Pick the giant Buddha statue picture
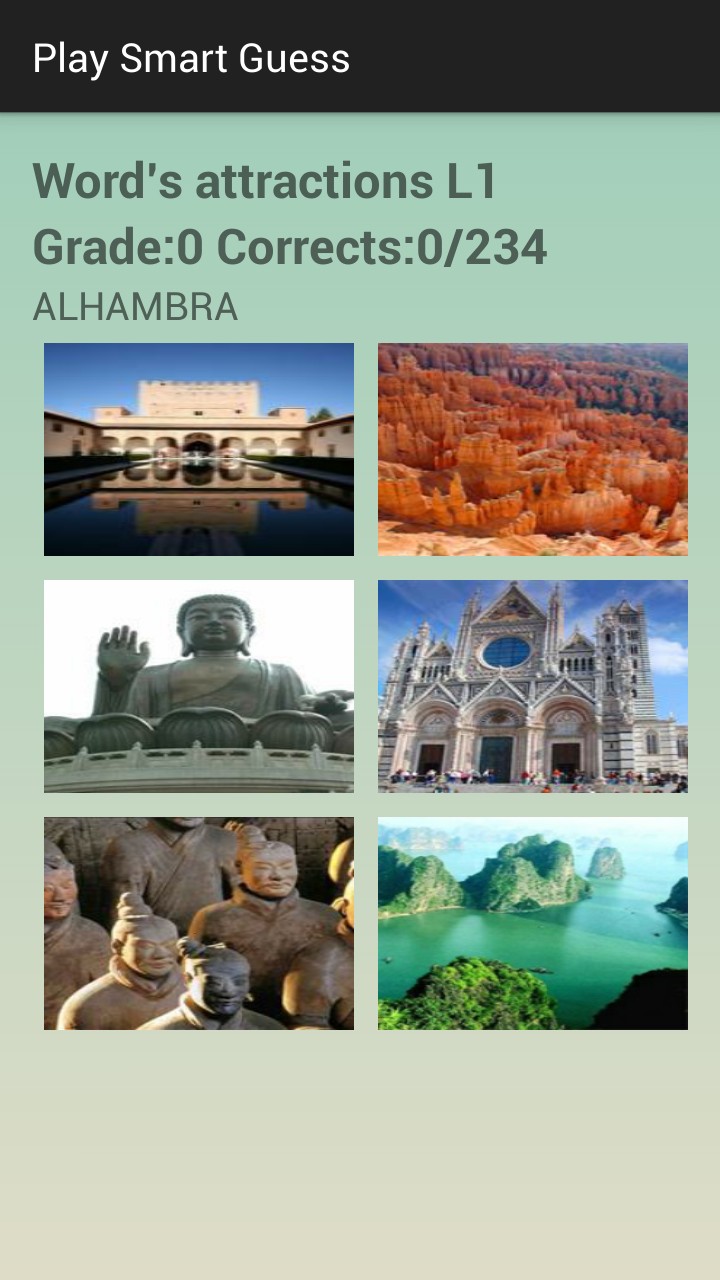The image size is (720, 1280). [x=199, y=686]
